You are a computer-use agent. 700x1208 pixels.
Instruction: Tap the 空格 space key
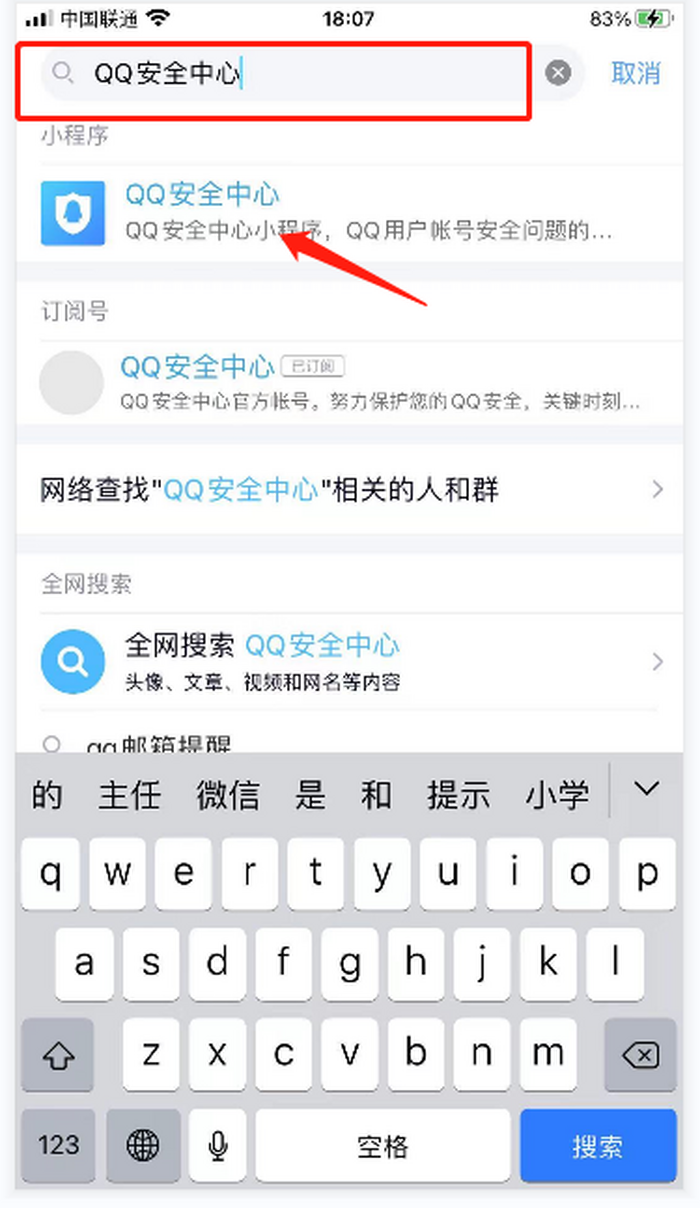(382, 1146)
